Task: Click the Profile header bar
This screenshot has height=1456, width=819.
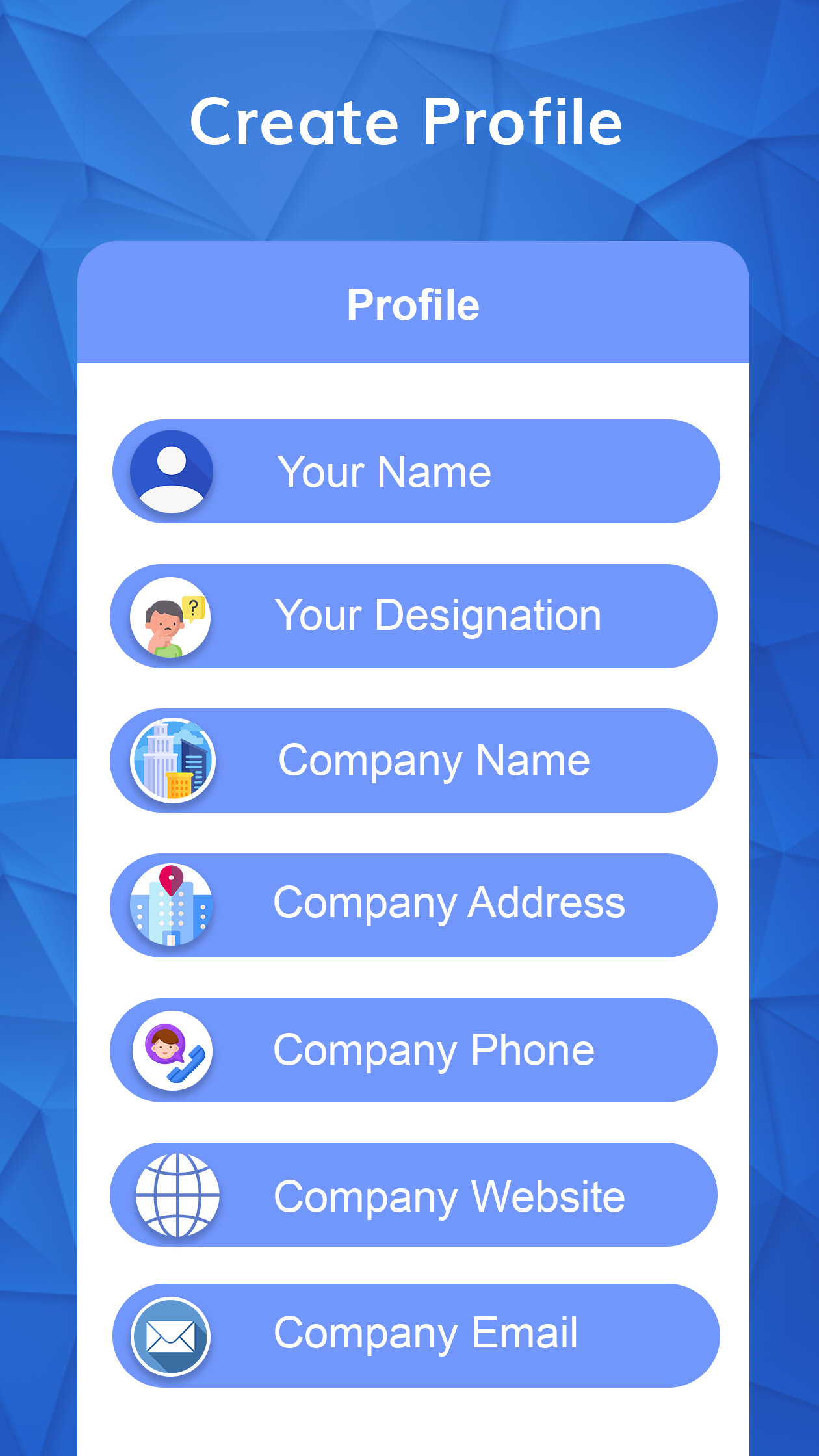Action: 413,305
